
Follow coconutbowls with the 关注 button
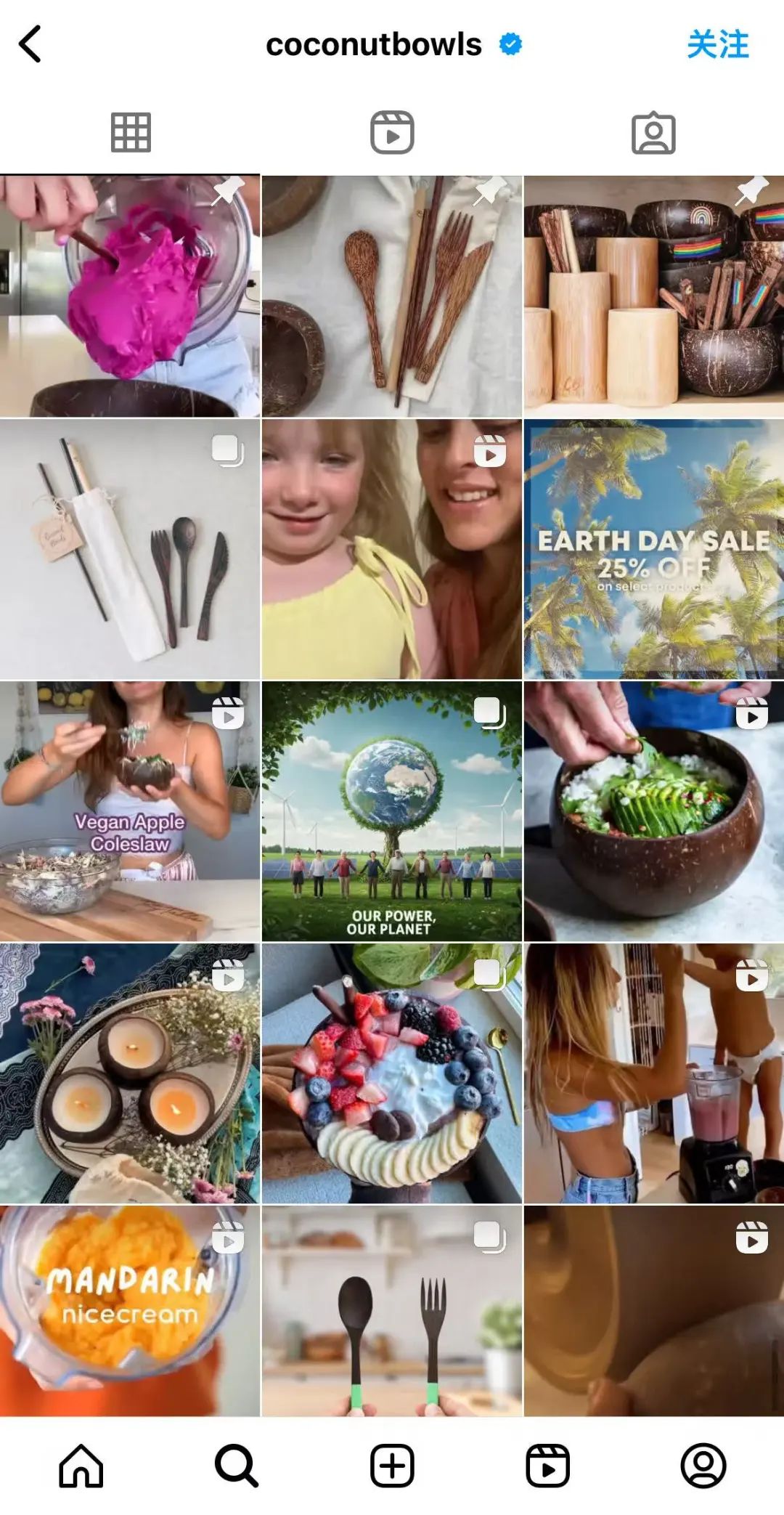[717, 45]
